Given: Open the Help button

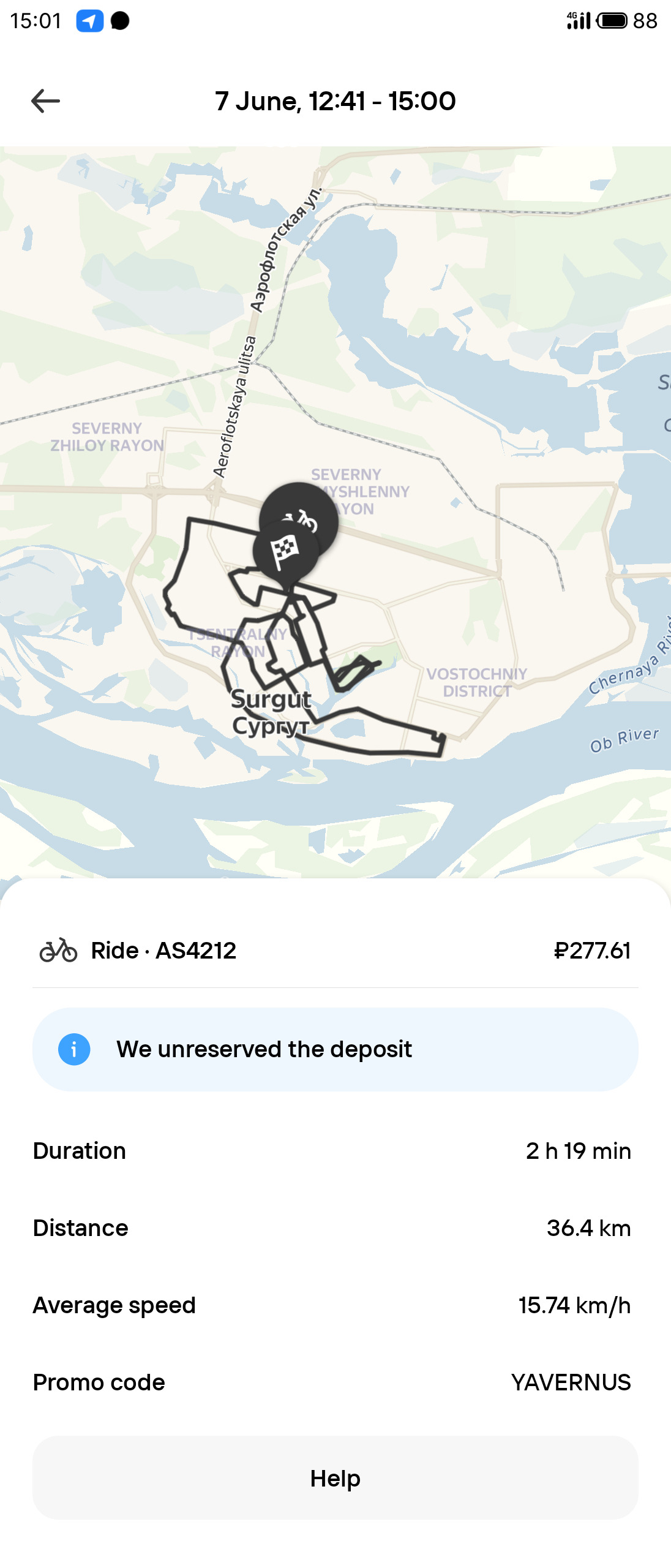Looking at the screenshot, I should (335, 1477).
